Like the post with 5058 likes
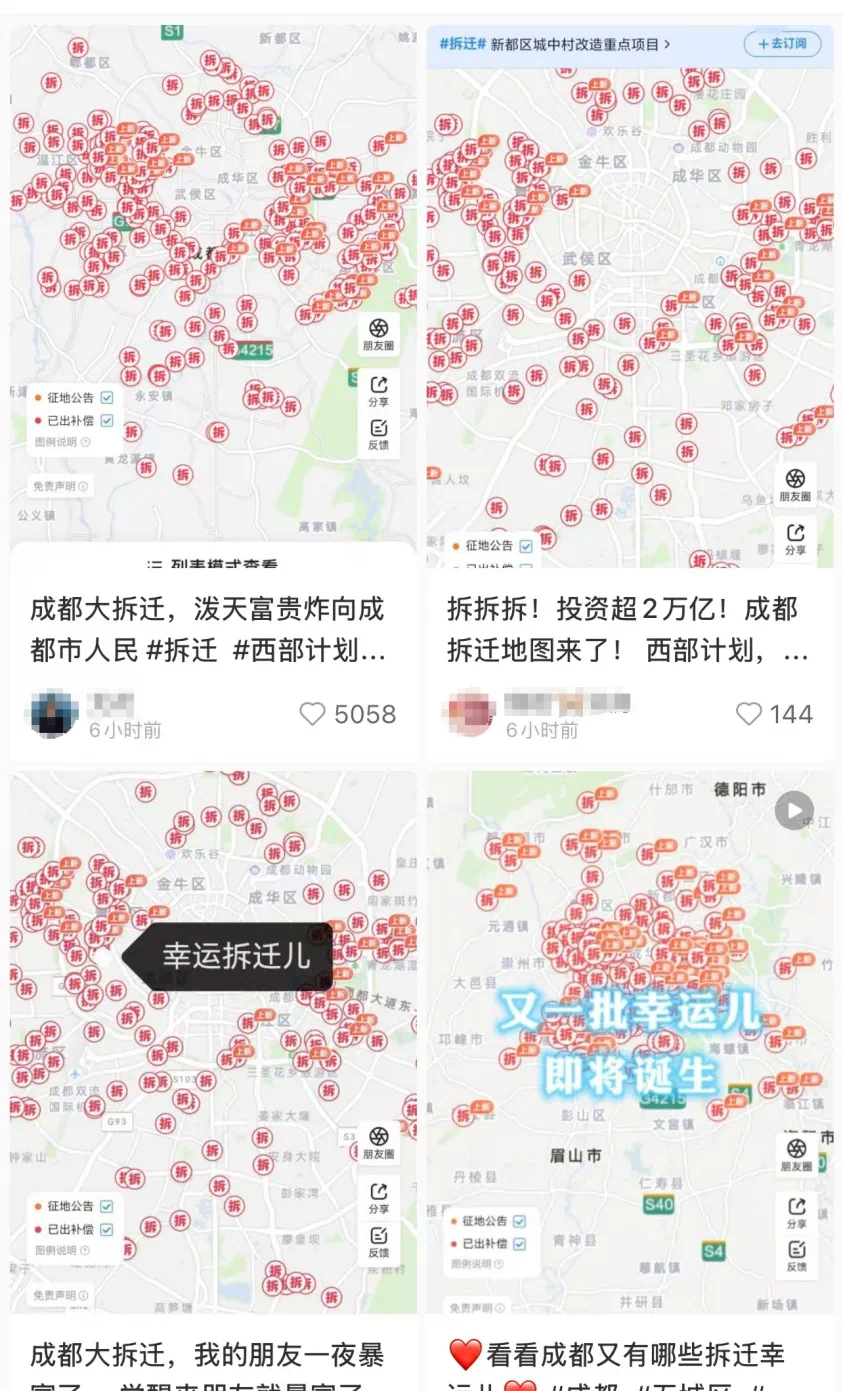 click(x=314, y=714)
